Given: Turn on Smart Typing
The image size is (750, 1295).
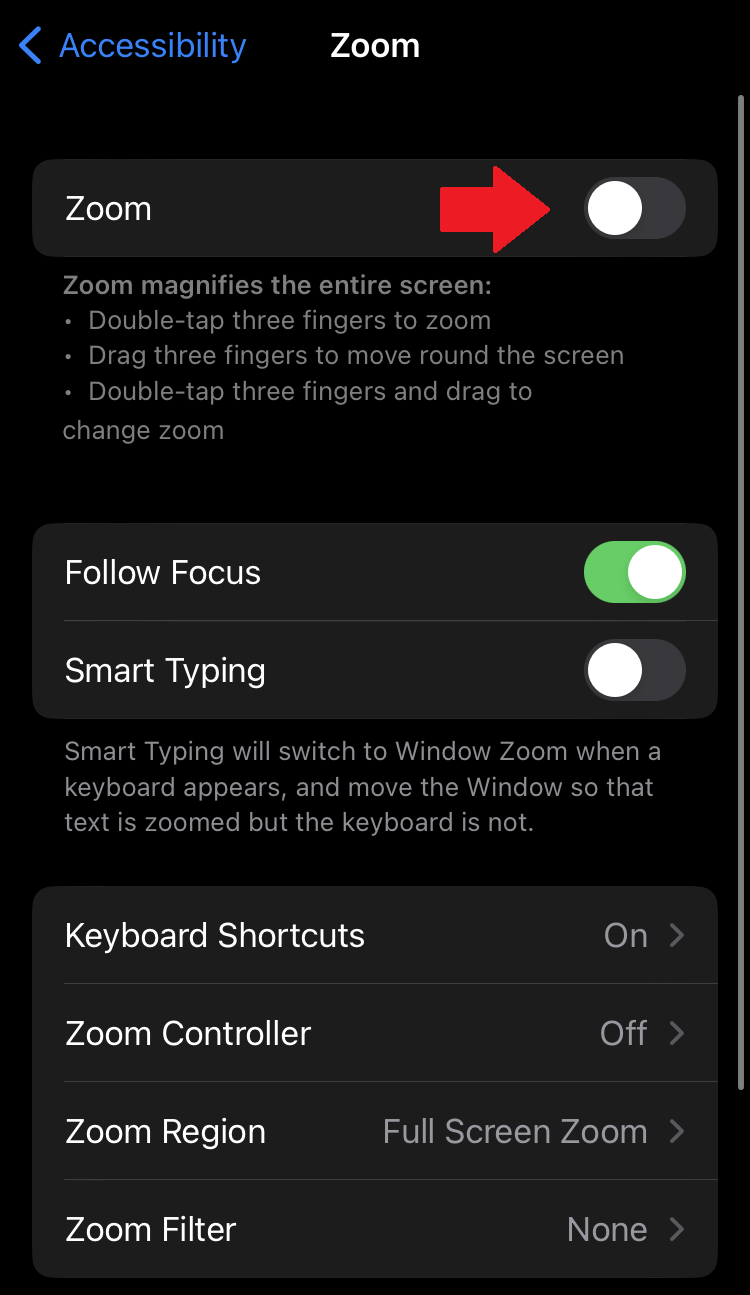Looking at the screenshot, I should (634, 670).
